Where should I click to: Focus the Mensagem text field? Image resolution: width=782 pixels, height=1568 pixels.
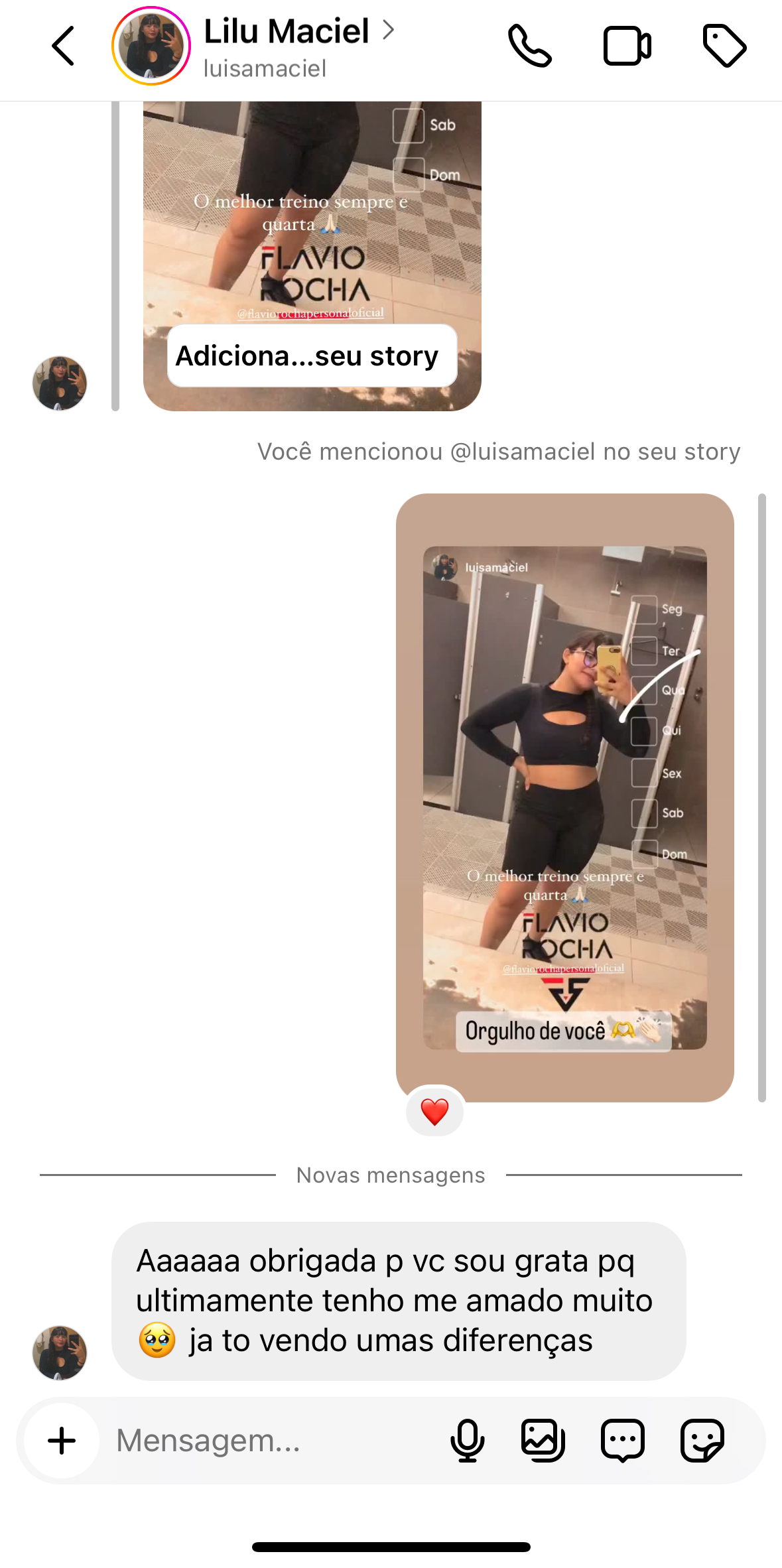265,1441
